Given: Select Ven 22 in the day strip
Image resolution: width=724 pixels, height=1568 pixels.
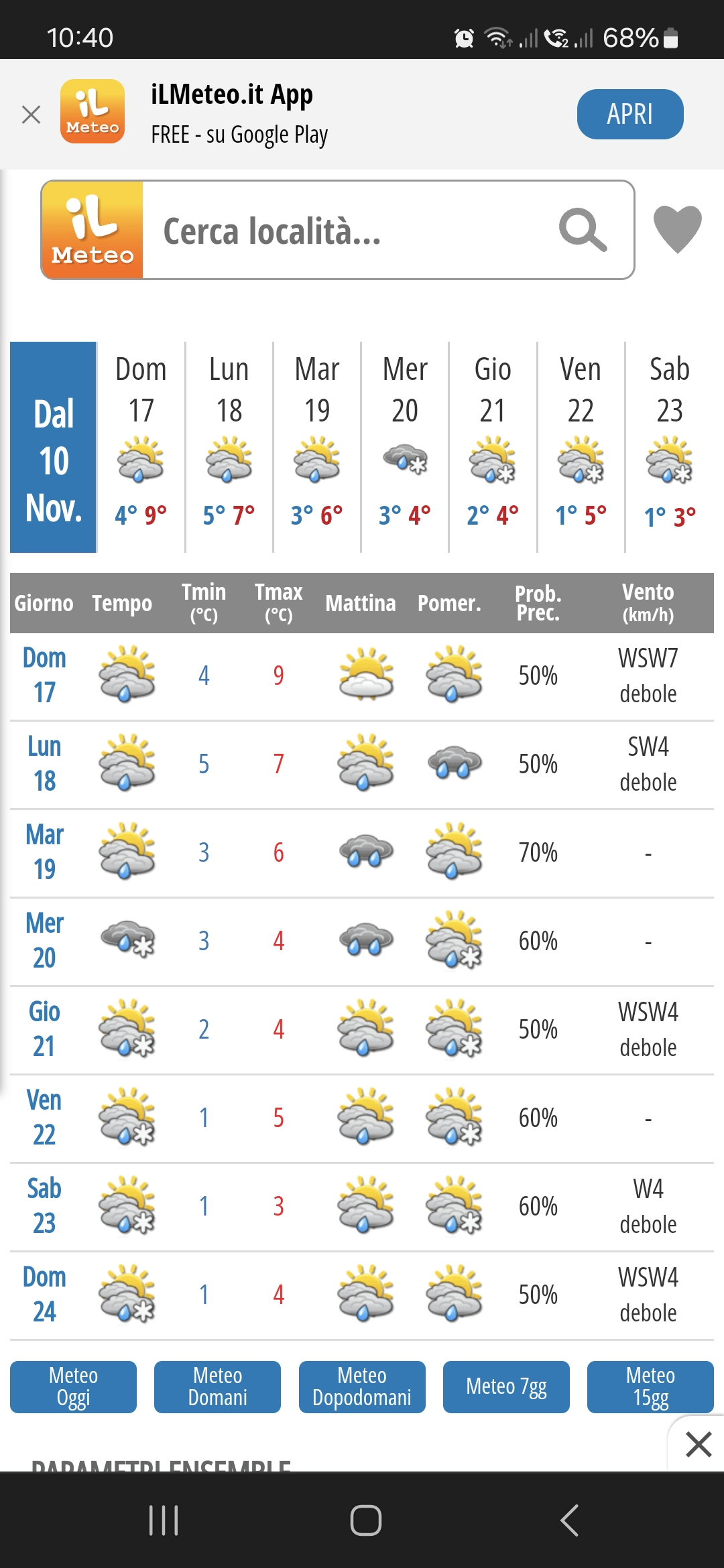Looking at the screenshot, I should 581,447.
